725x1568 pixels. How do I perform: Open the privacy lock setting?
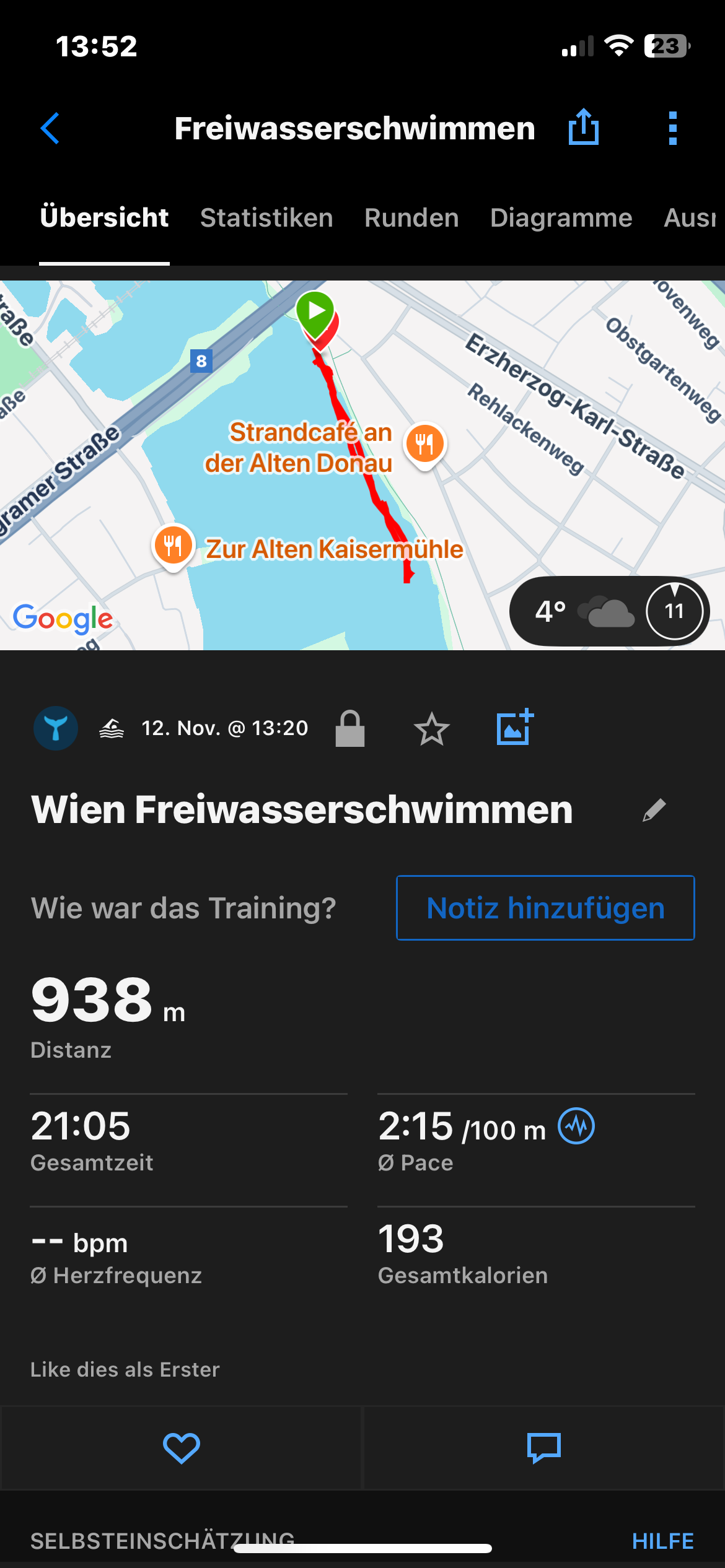[x=349, y=728]
